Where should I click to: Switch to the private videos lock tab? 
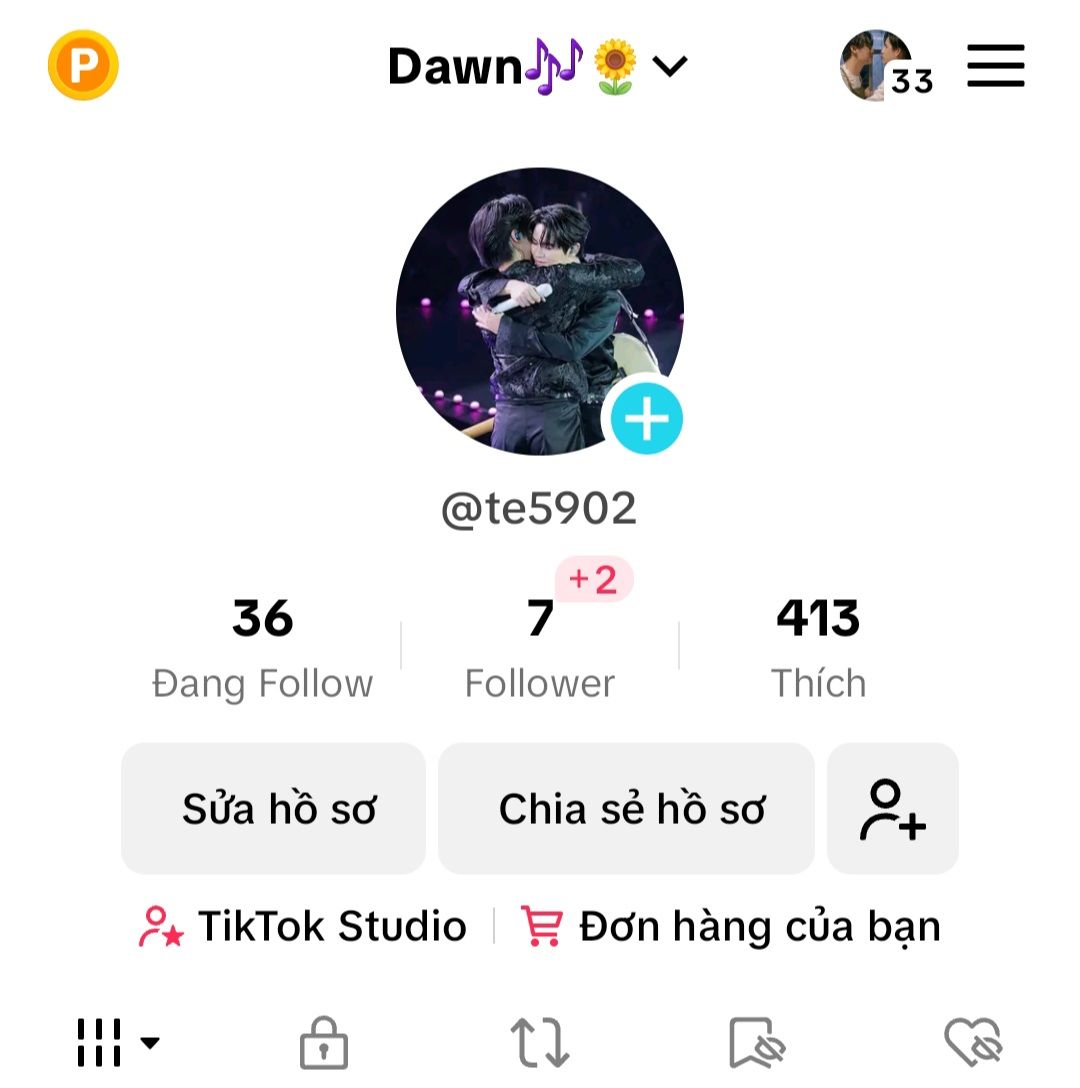pyautogui.click(x=324, y=1042)
